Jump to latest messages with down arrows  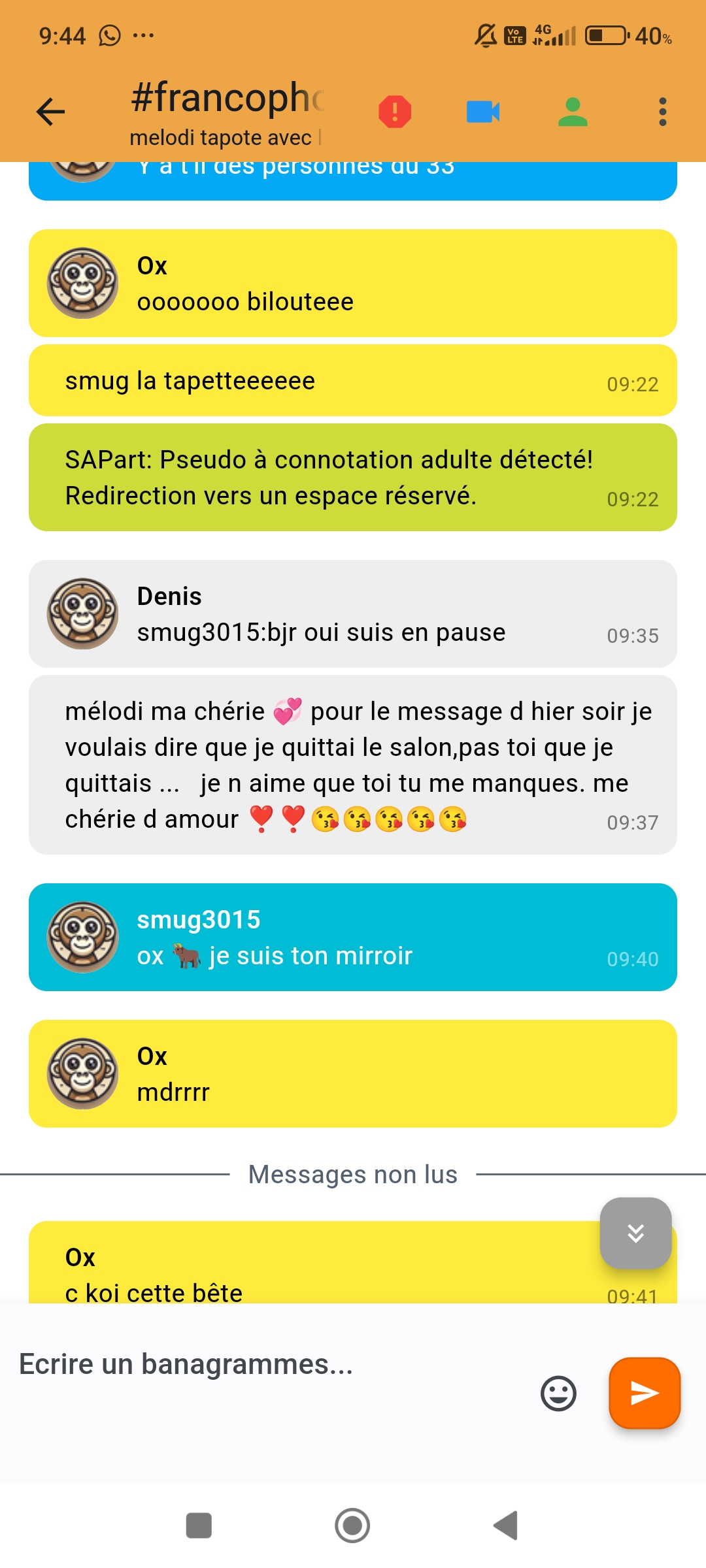[x=636, y=1233]
